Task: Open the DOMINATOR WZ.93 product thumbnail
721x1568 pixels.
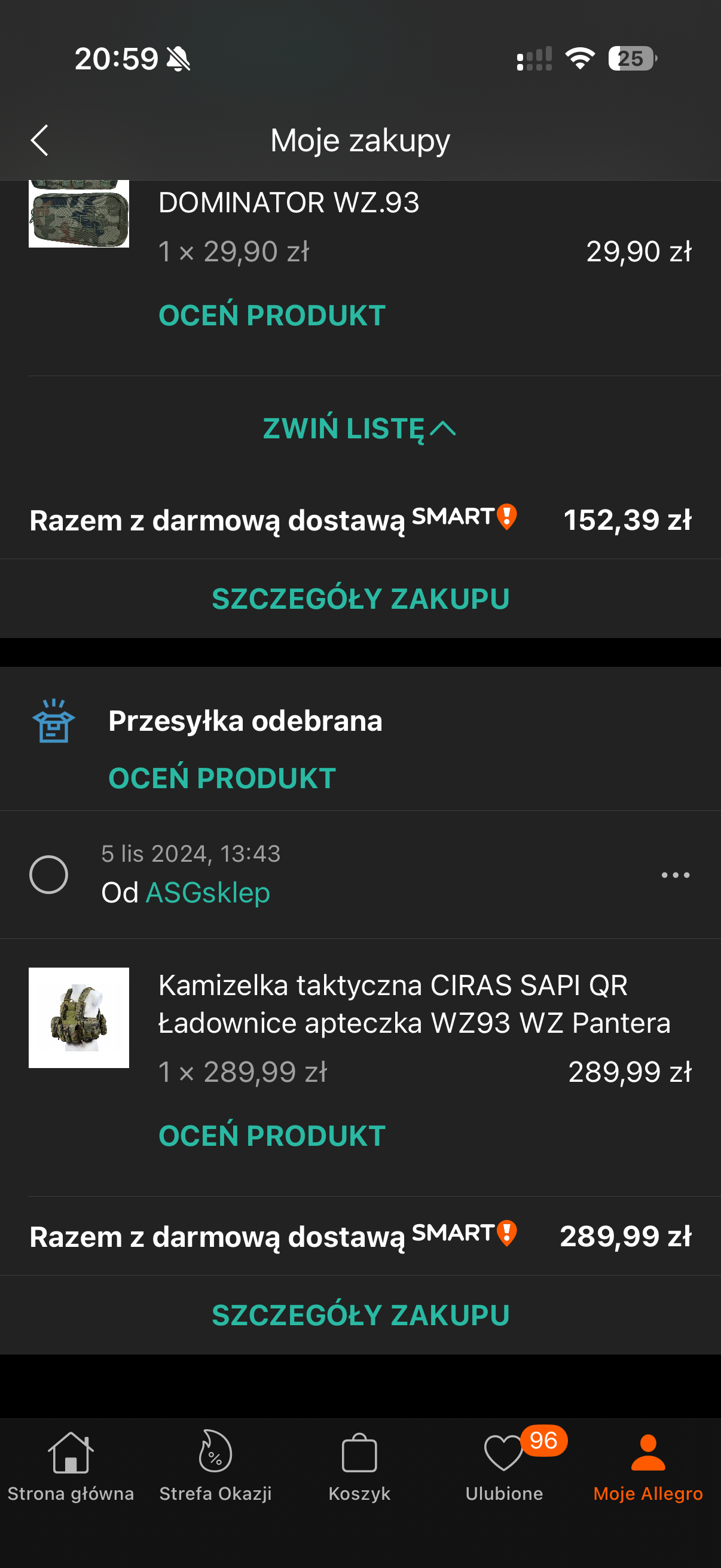Action: coord(79,214)
